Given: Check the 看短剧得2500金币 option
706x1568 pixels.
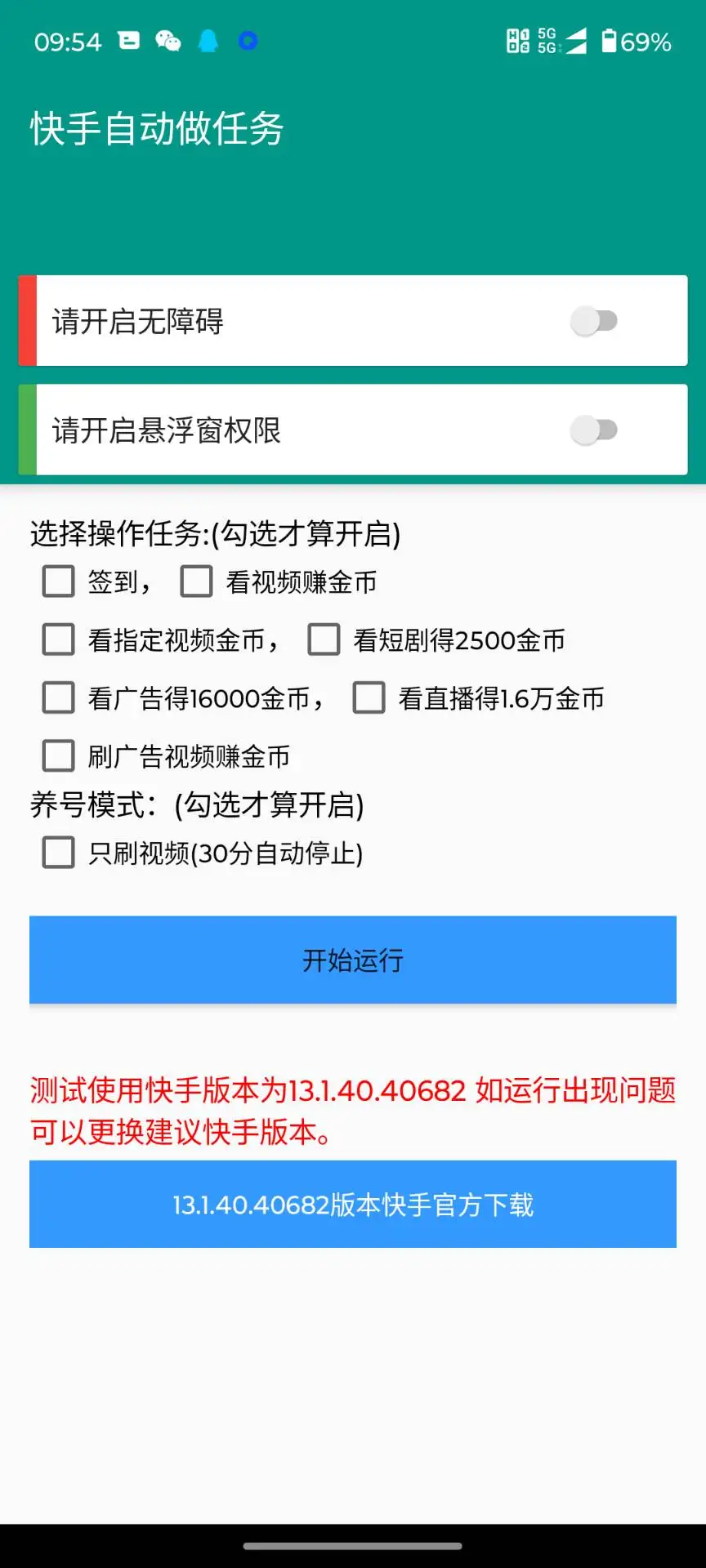Looking at the screenshot, I should [x=324, y=640].
